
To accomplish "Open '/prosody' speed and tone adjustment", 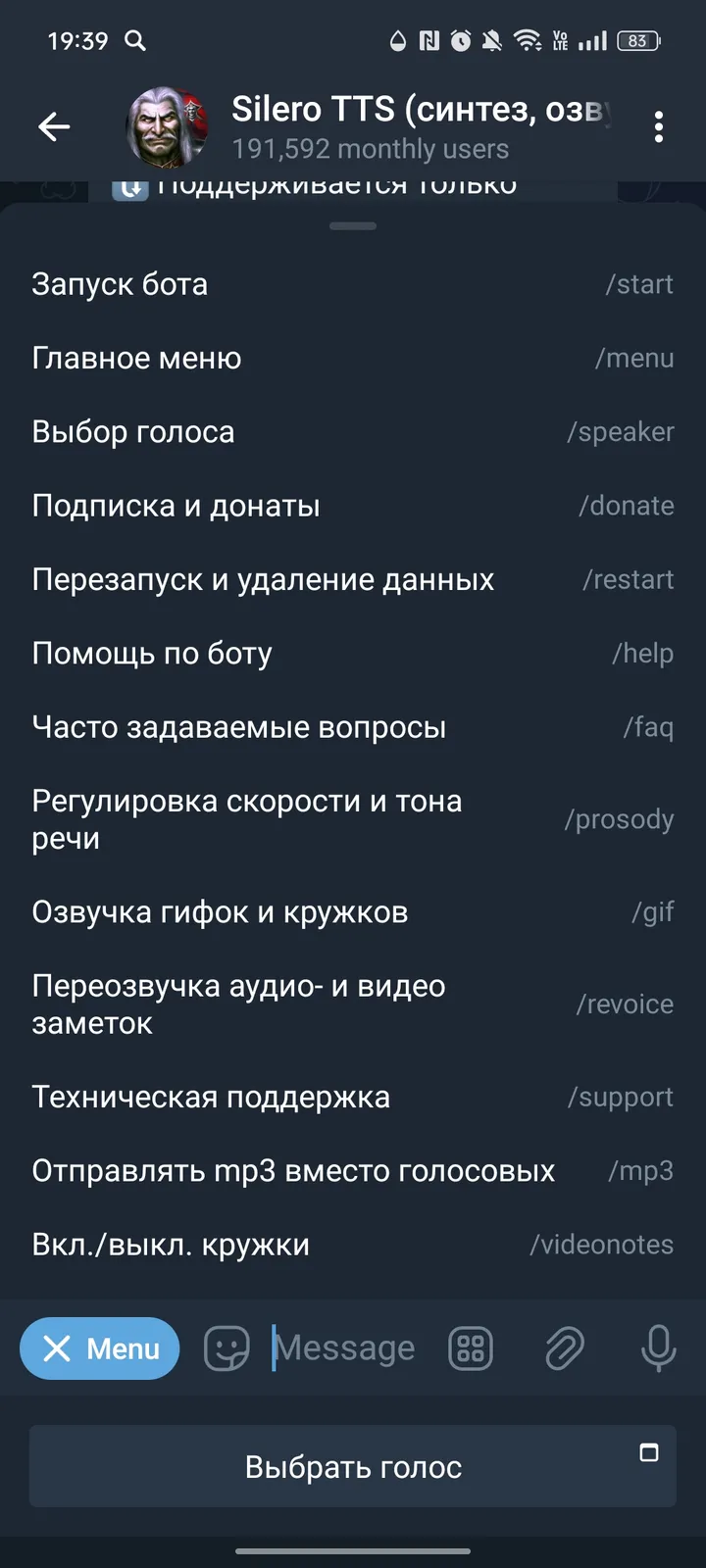I will pos(353,819).
